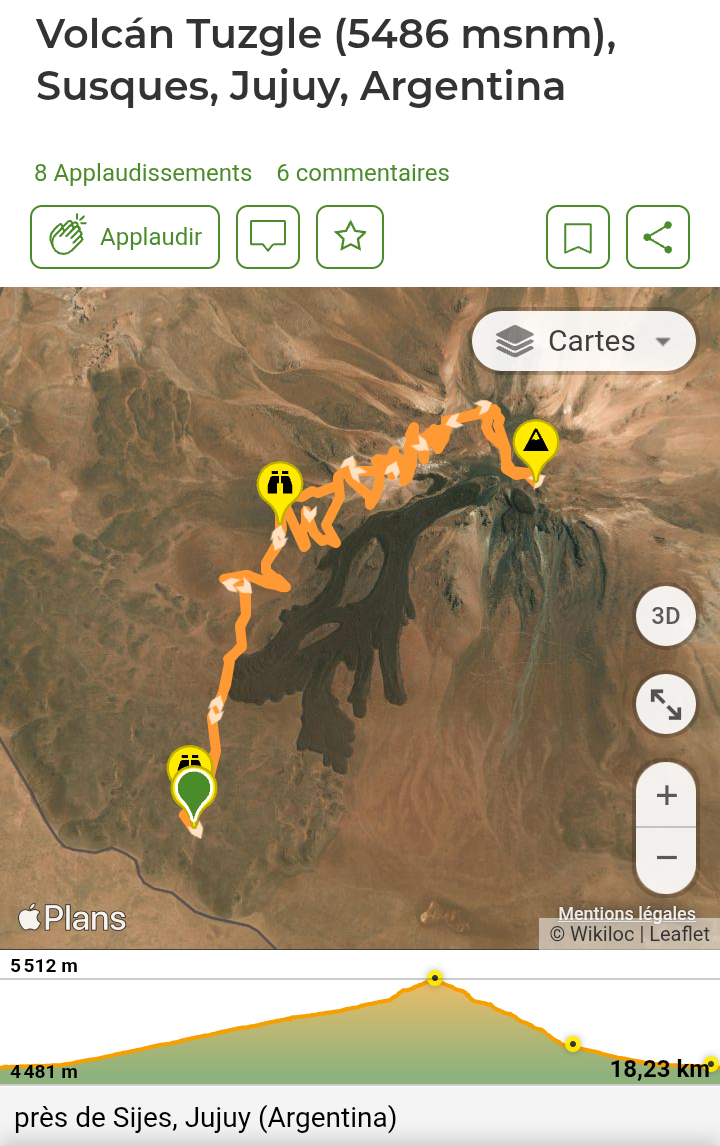720x1146 pixels.
Task: Share this Volcán Tuzgle trail
Action: pyautogui.click(x=658, y=237)
